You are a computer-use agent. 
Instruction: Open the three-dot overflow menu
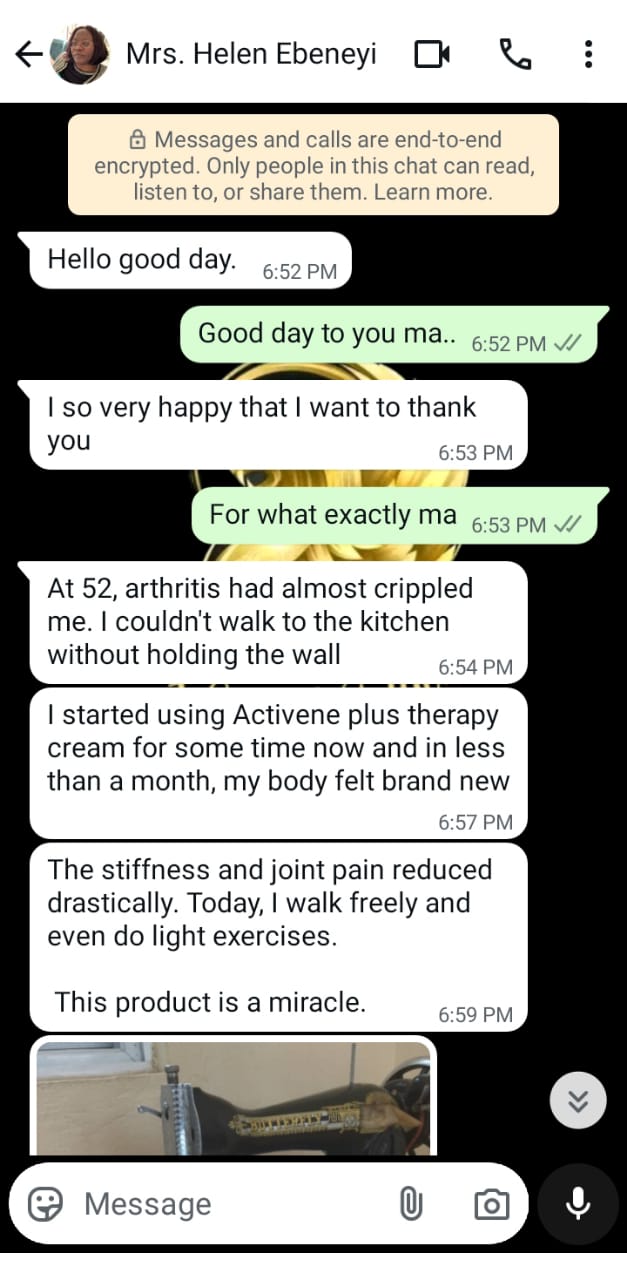point(589,54)
